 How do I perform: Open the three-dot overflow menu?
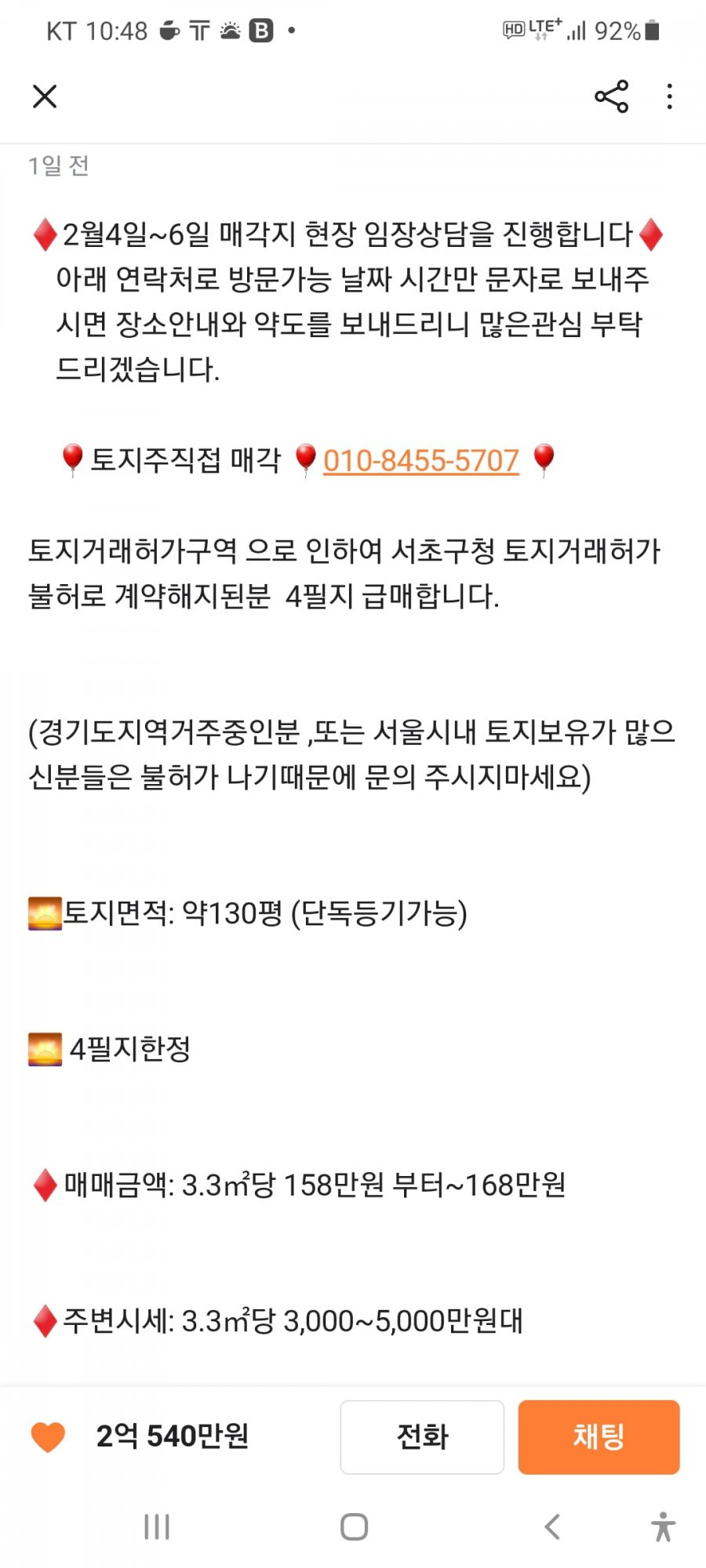669,96
